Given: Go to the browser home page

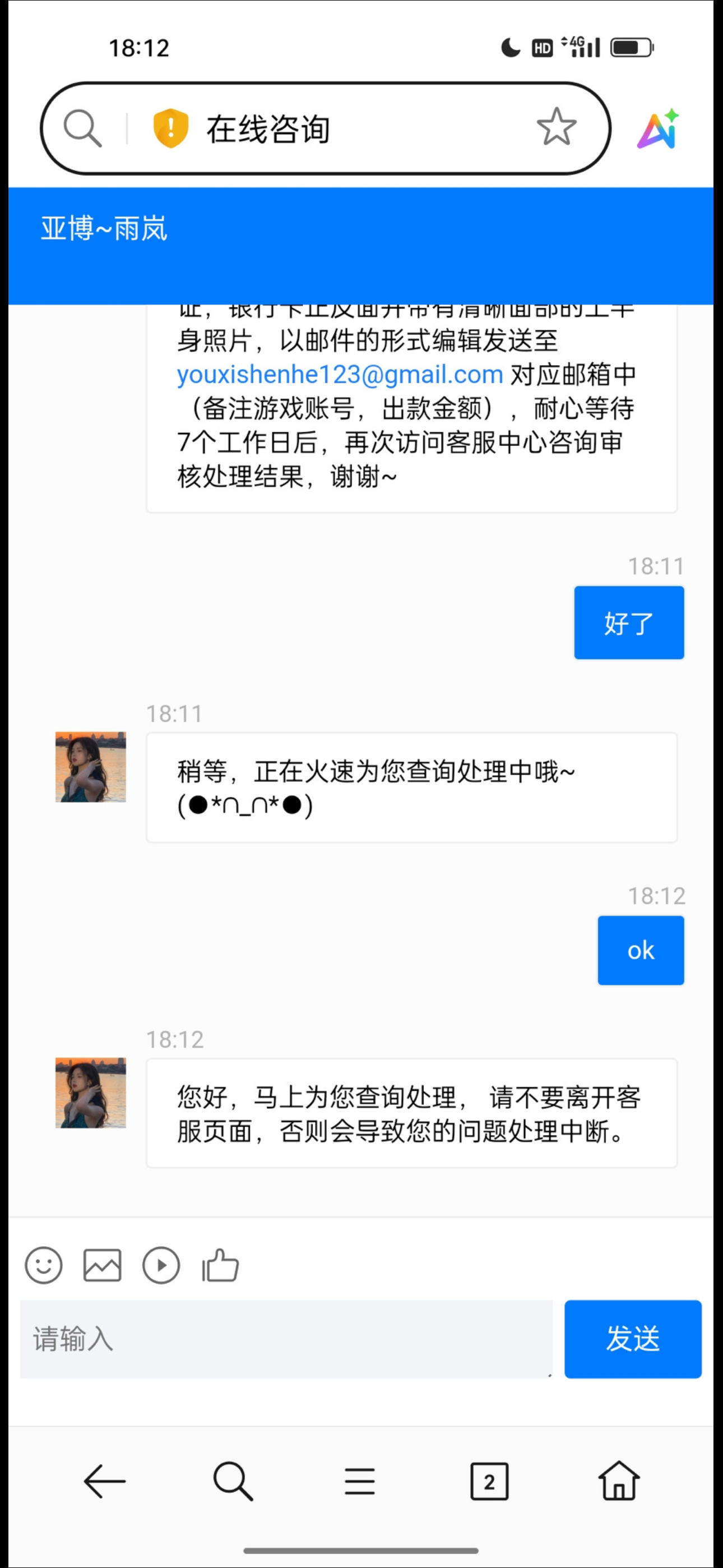Looking at the screenshot, I should click(x=619, y=1481).
